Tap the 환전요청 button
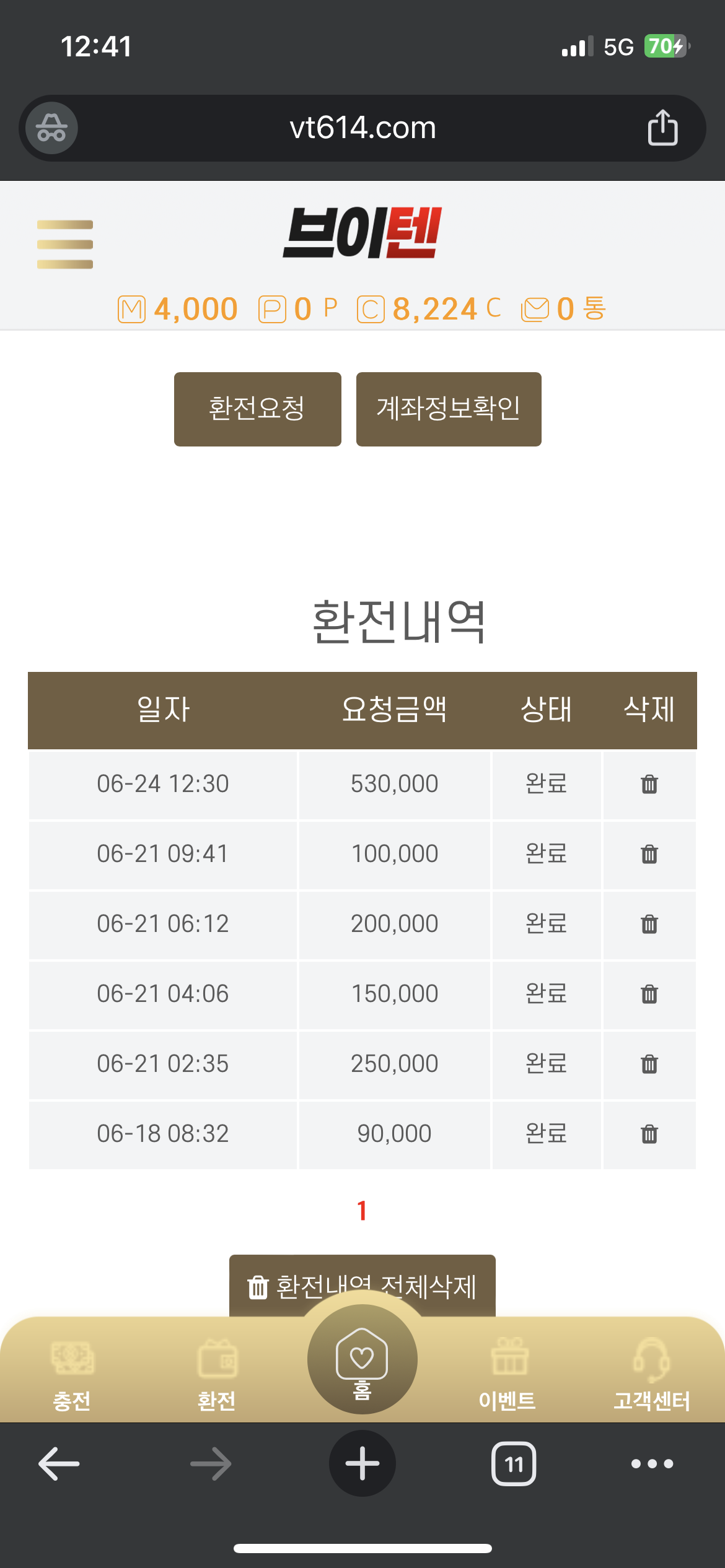This screenshot has width=725, height=1568. tap(257, 409)
